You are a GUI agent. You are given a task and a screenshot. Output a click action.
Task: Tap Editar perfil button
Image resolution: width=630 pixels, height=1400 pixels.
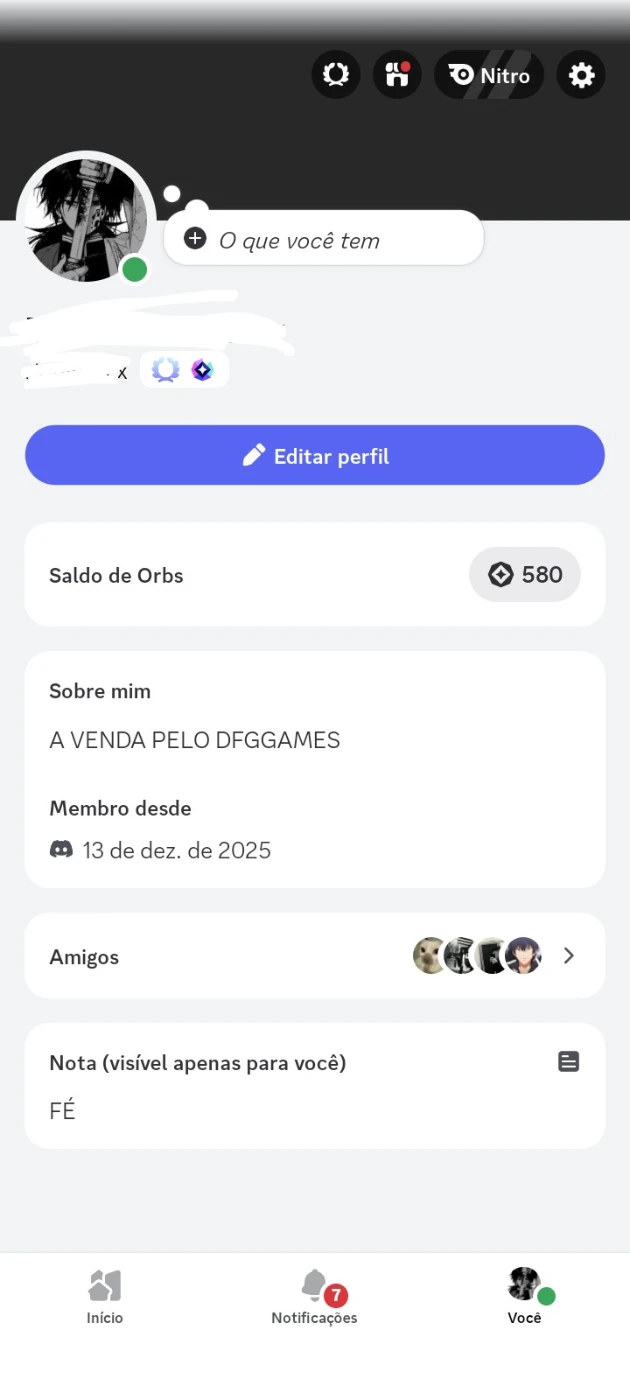[x=315, y=456]
